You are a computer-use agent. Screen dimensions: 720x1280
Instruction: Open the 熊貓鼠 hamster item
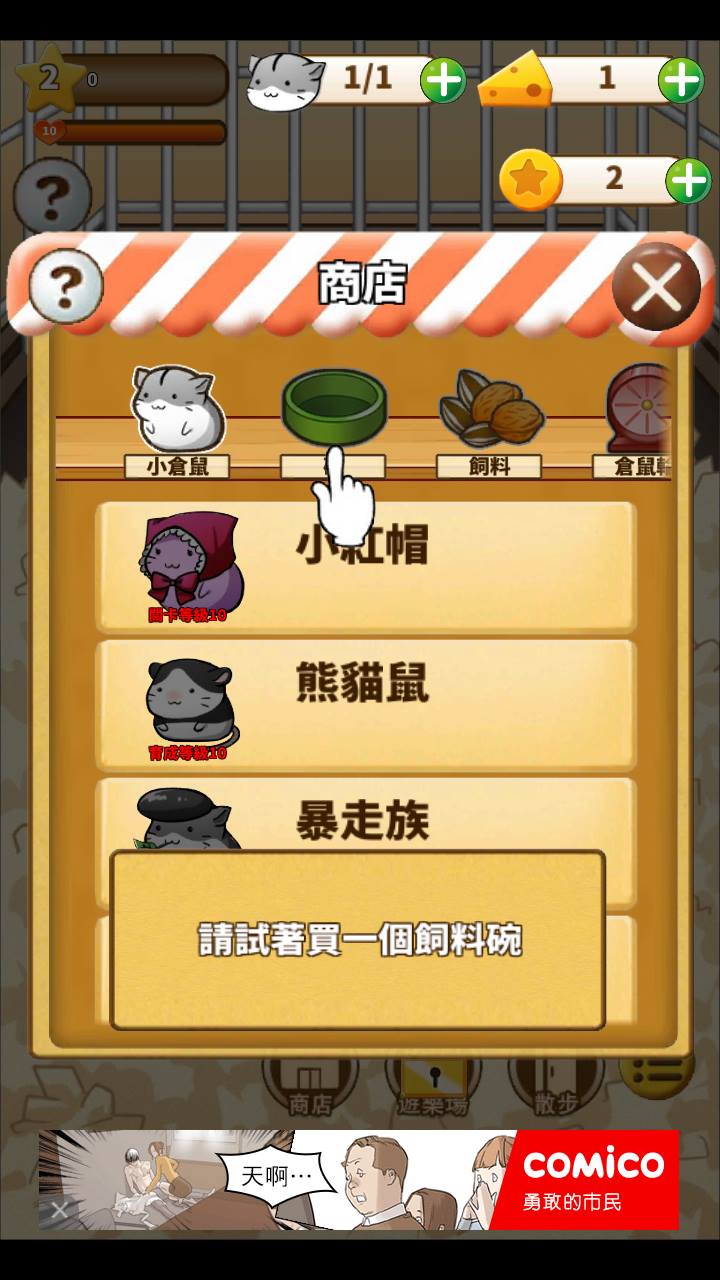coord(366,705)
